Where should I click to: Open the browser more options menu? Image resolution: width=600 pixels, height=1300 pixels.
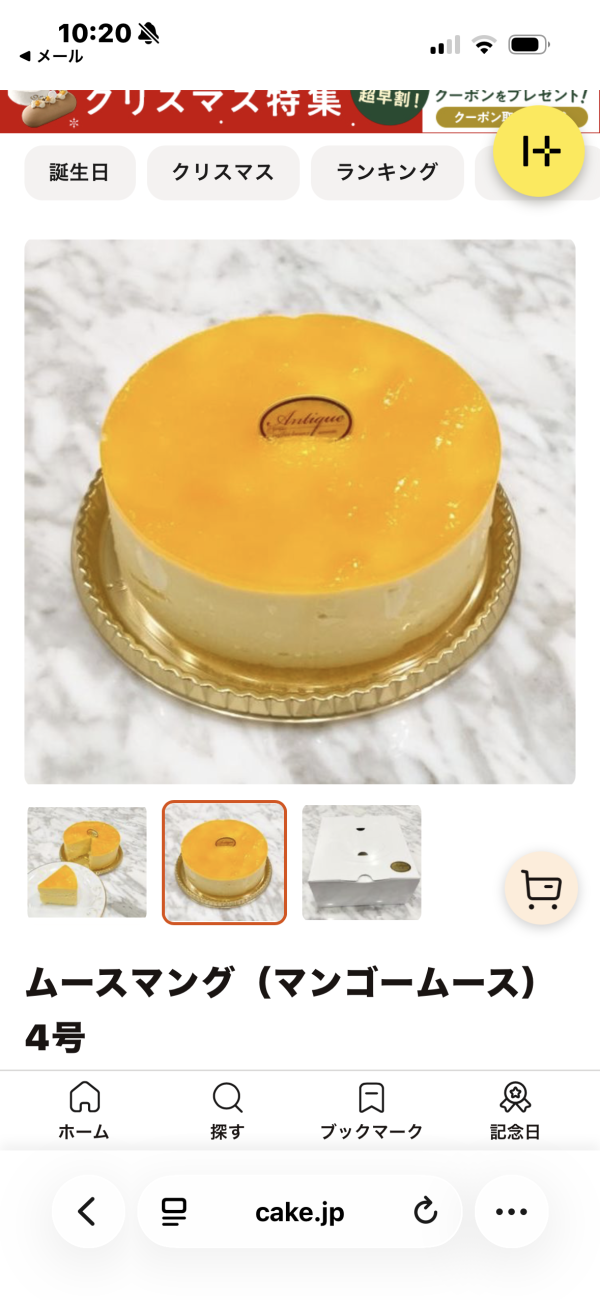tap(511, 1212)
